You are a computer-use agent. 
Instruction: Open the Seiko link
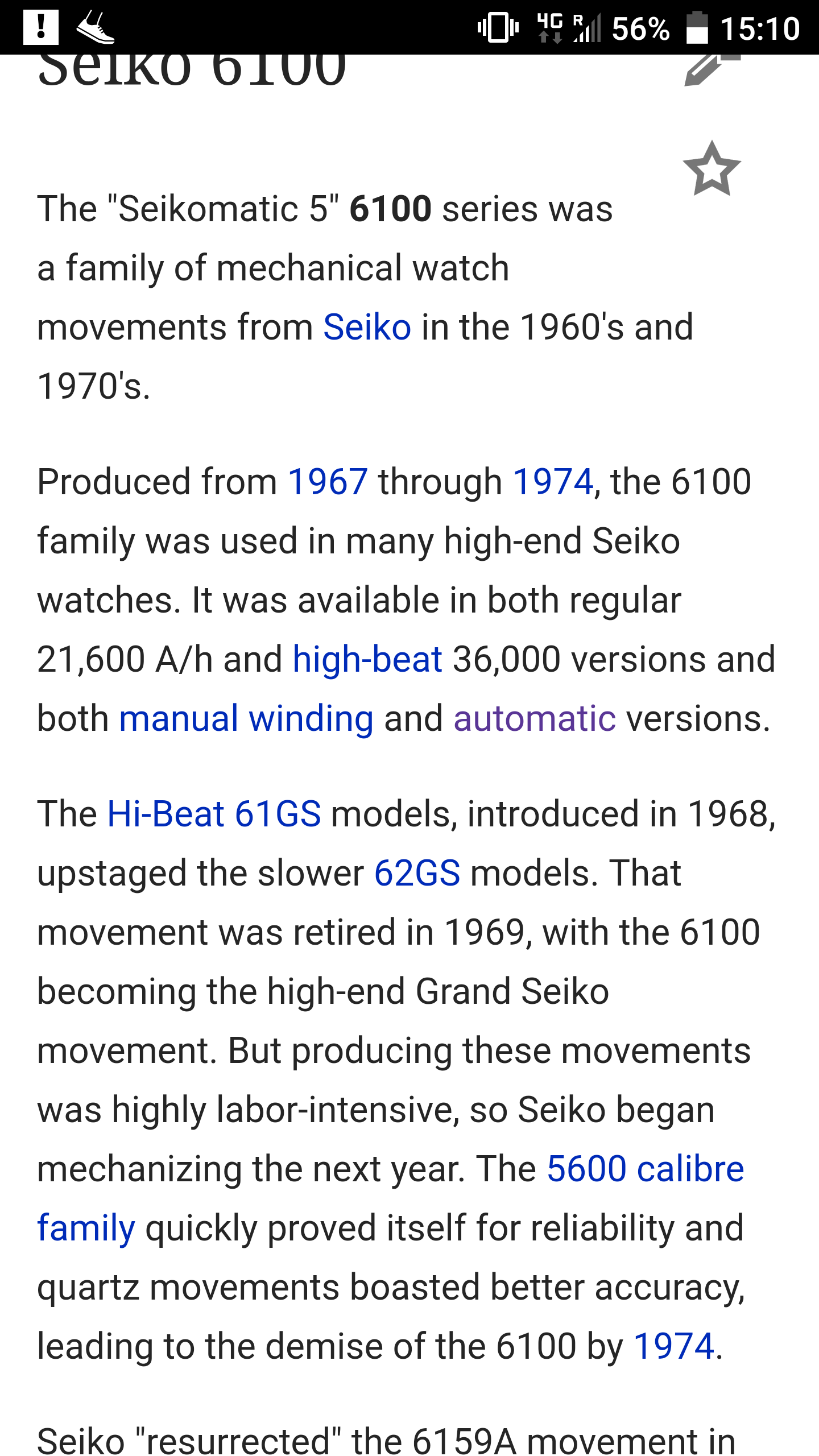367,327
